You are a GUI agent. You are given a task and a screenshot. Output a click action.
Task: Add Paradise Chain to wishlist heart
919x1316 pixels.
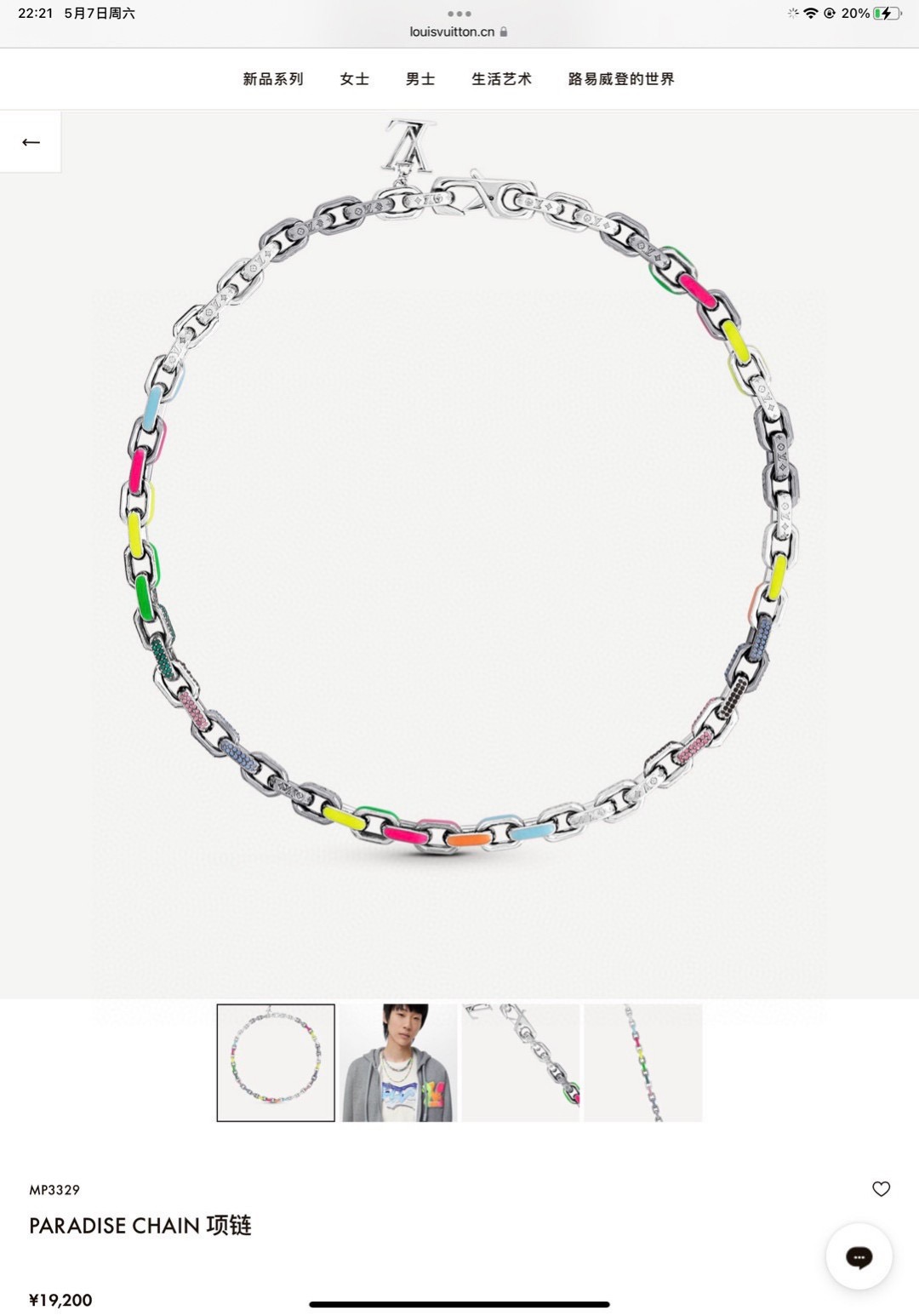click(x=882, y=1188)
